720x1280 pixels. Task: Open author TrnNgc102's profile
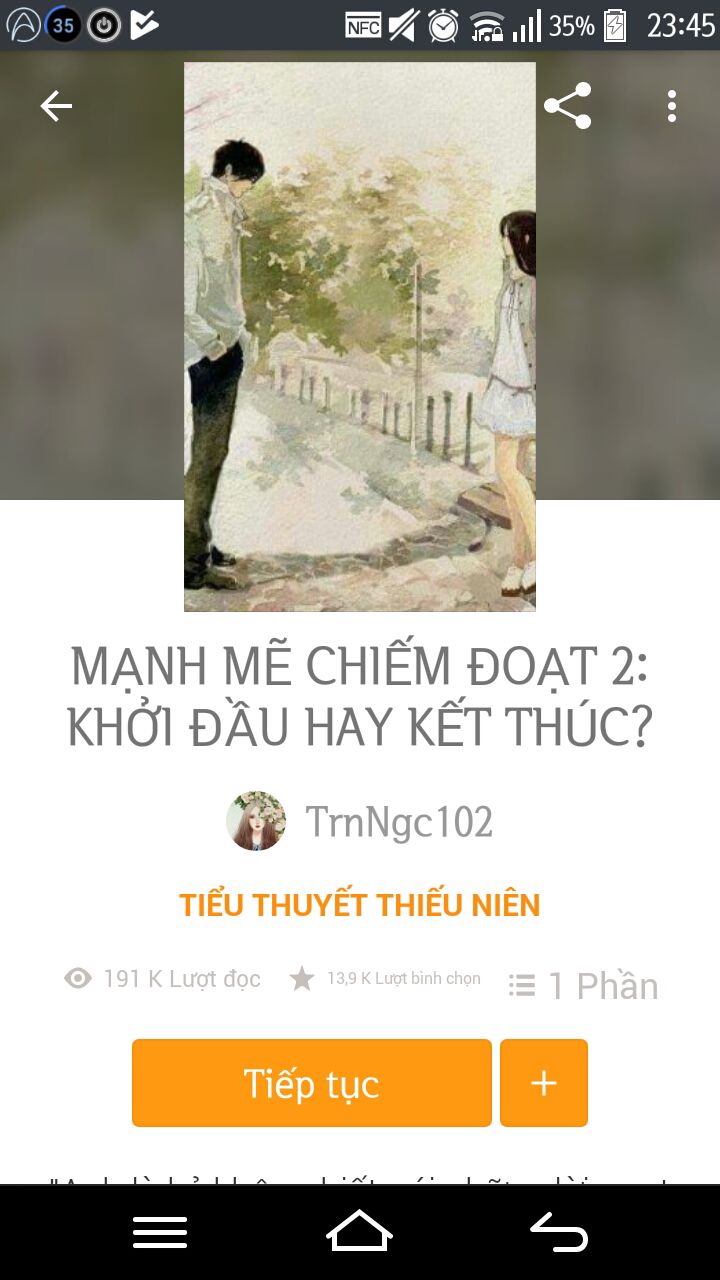click(360, 822)
